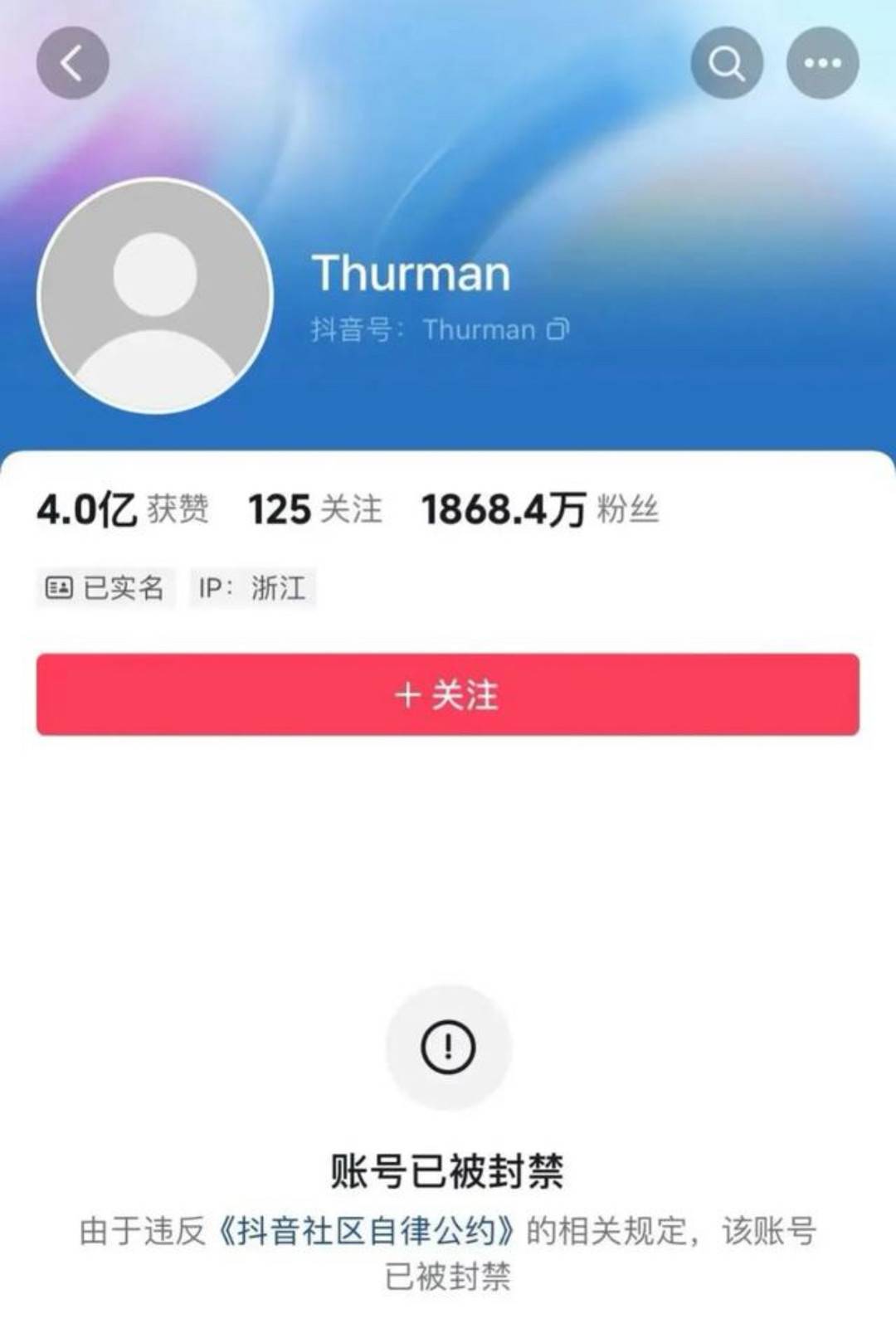Screen dimensions: 896x1338
Task: Open the three-dot more options menu
Action: (822, 63)
